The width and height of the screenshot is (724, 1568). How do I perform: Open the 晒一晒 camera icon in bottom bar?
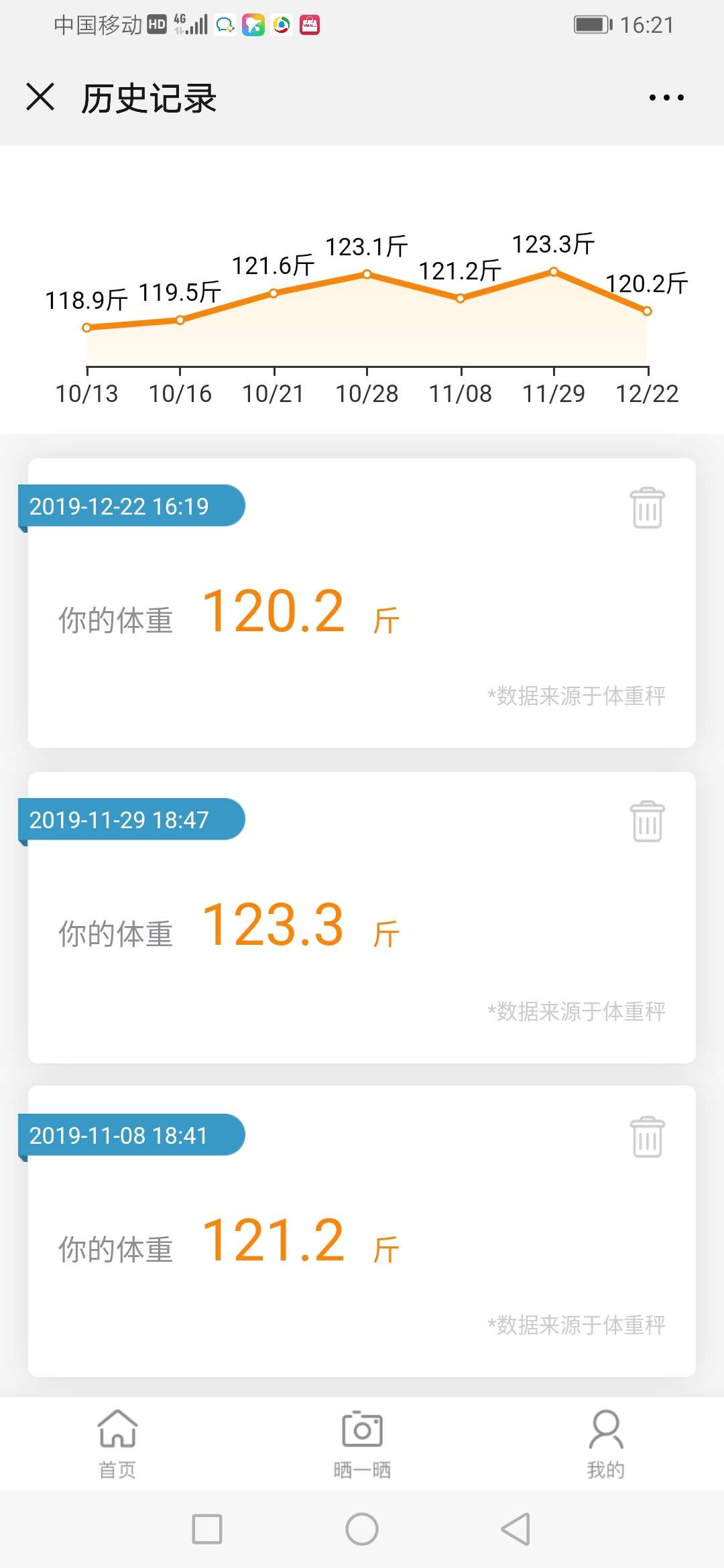pos(362,1431)
